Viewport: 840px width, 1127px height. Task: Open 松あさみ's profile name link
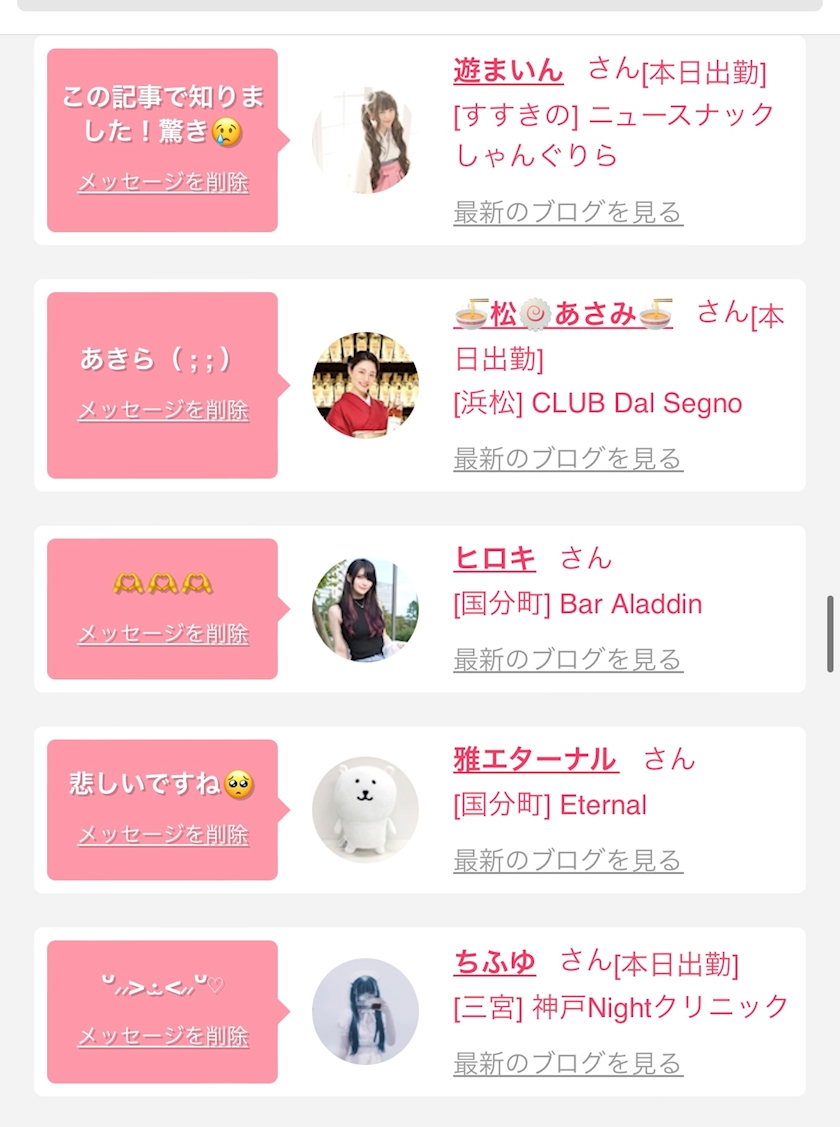(x=563, y=315)
